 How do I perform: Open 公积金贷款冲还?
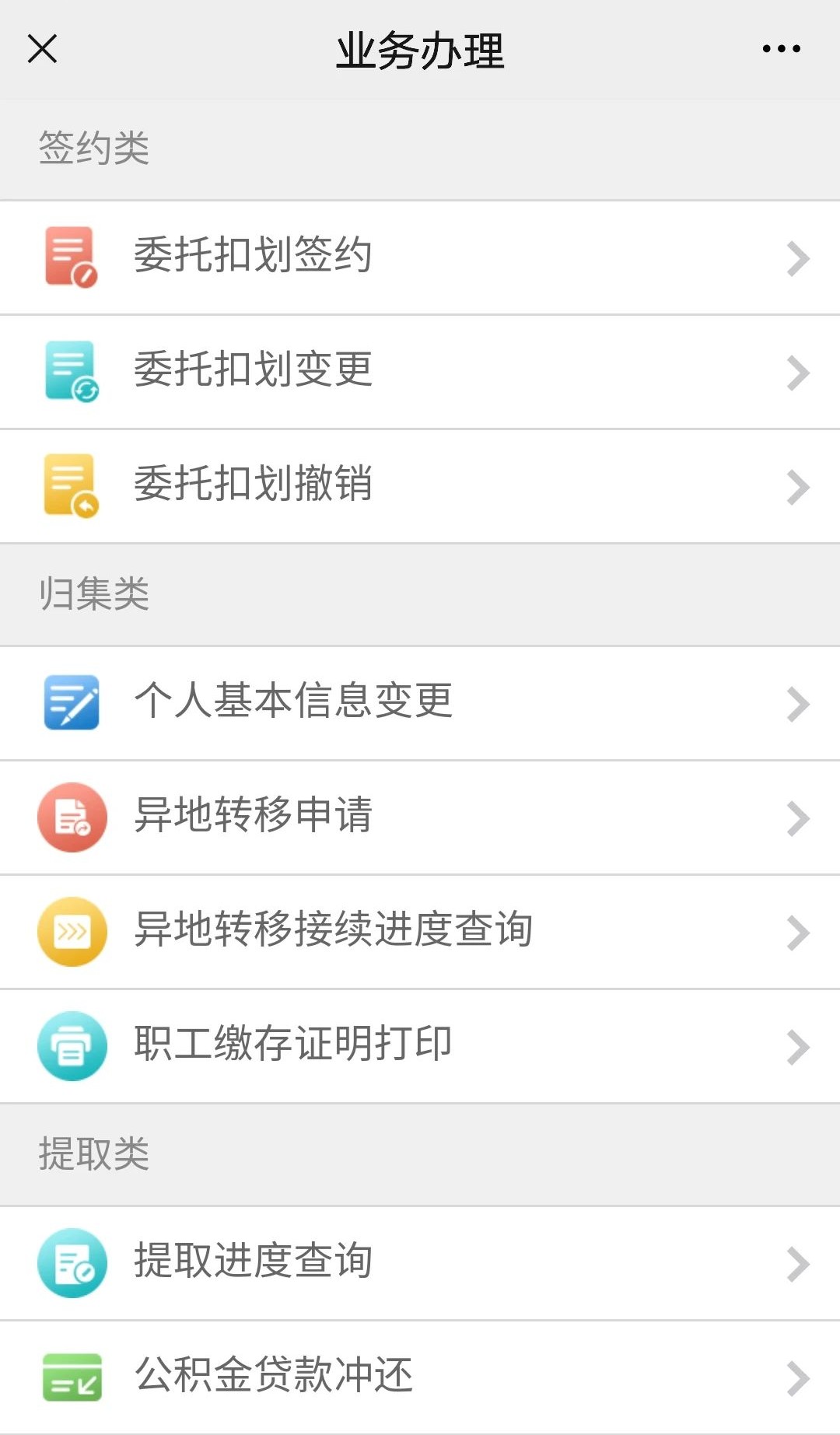pyautogui.click(x=420, y=1377)
